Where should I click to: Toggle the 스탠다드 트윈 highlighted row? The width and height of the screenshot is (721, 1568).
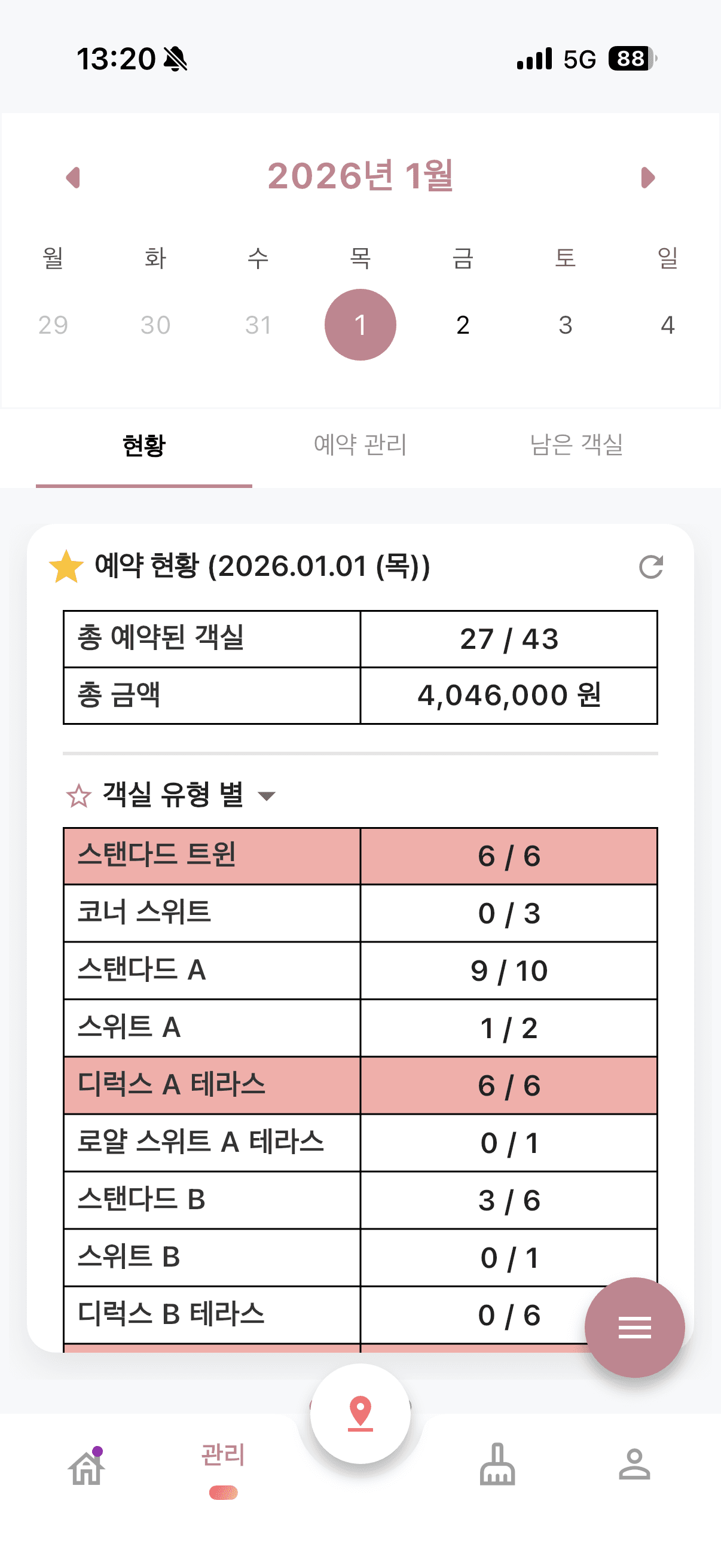pyautogui.click(x=360, y=856)
